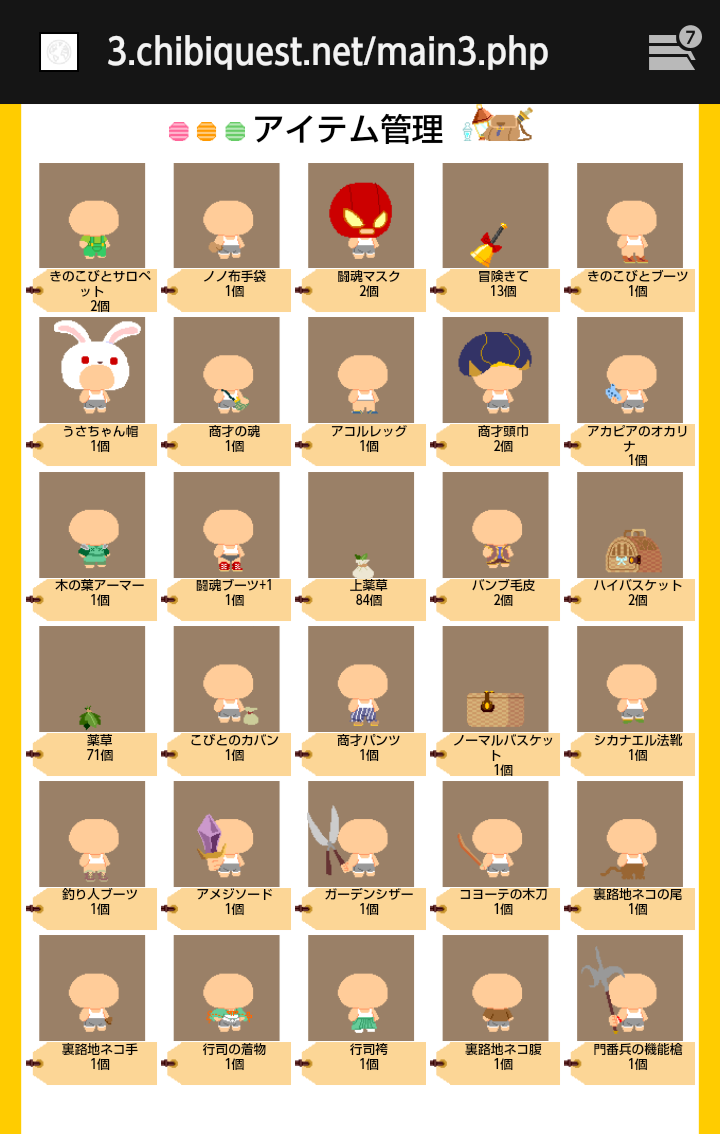Open the ガーデンシザー item
The image size is (720, 1134).
(x=361, y=834)
